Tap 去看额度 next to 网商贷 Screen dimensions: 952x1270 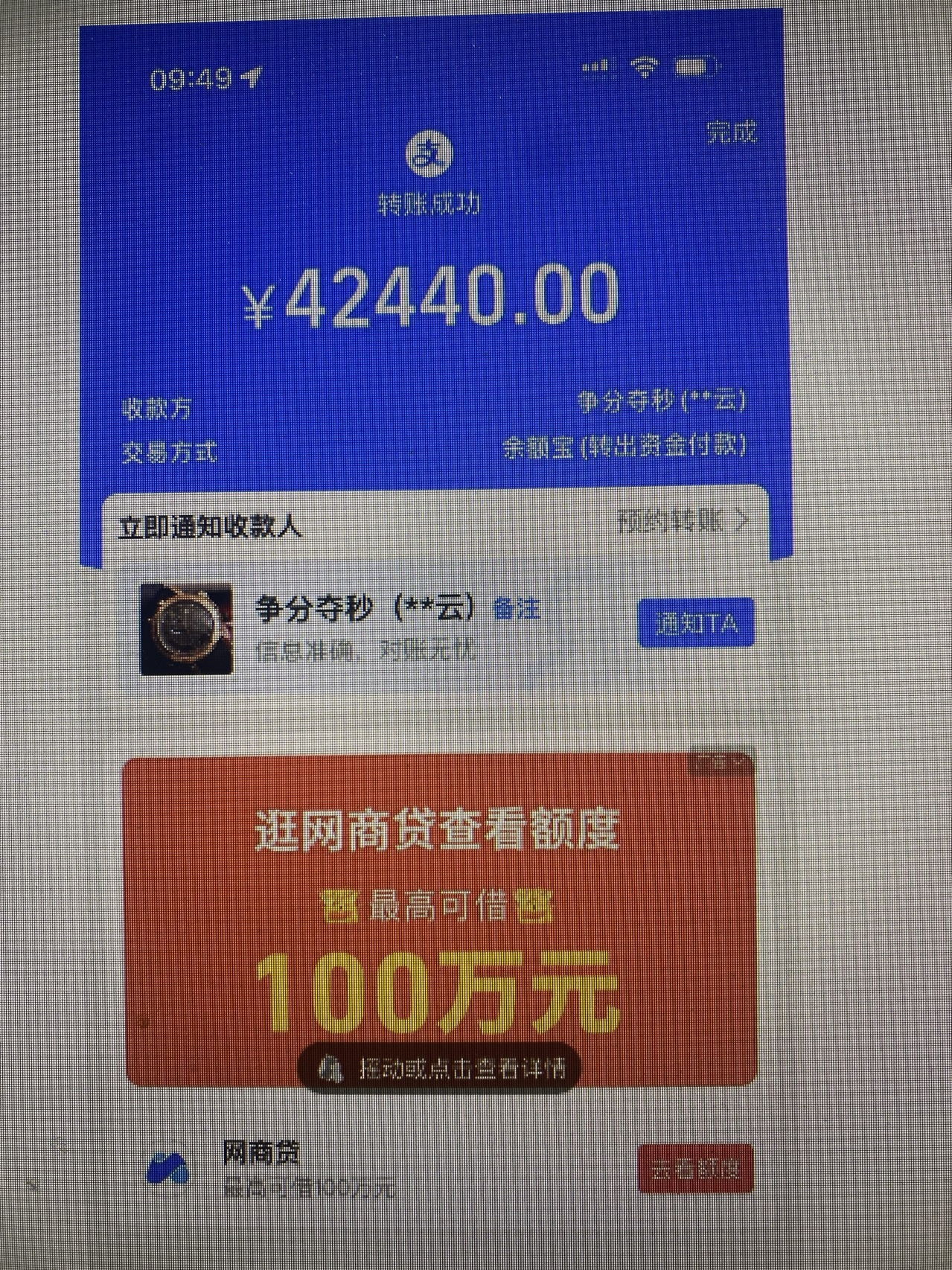tap(695, 1170)
